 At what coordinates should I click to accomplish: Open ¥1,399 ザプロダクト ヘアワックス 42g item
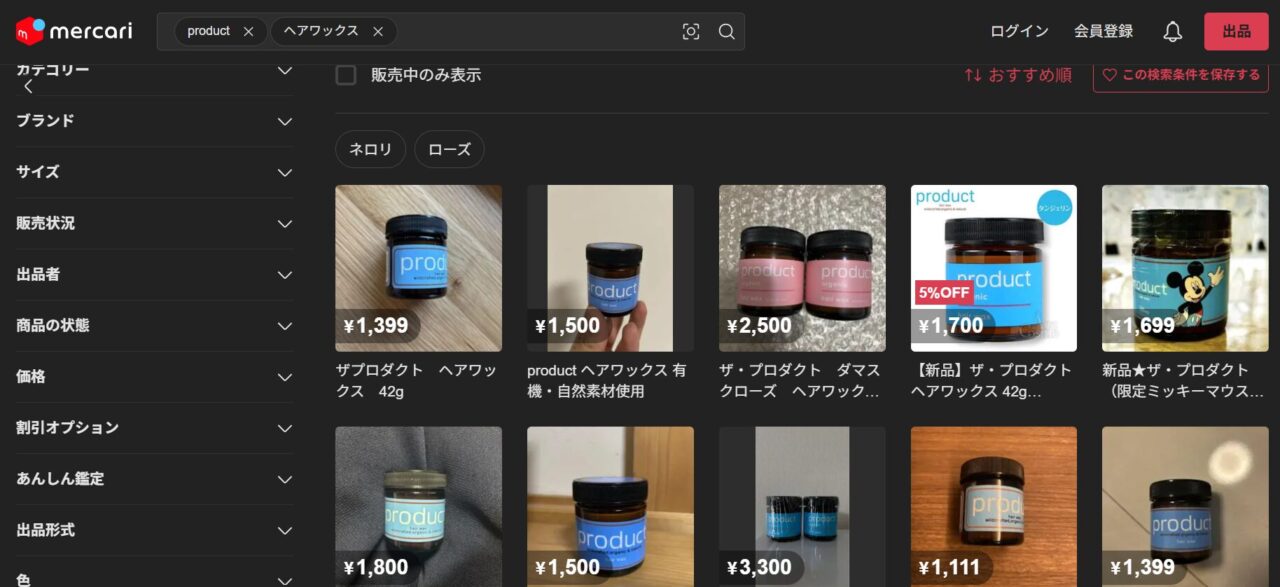click(418, 268)
